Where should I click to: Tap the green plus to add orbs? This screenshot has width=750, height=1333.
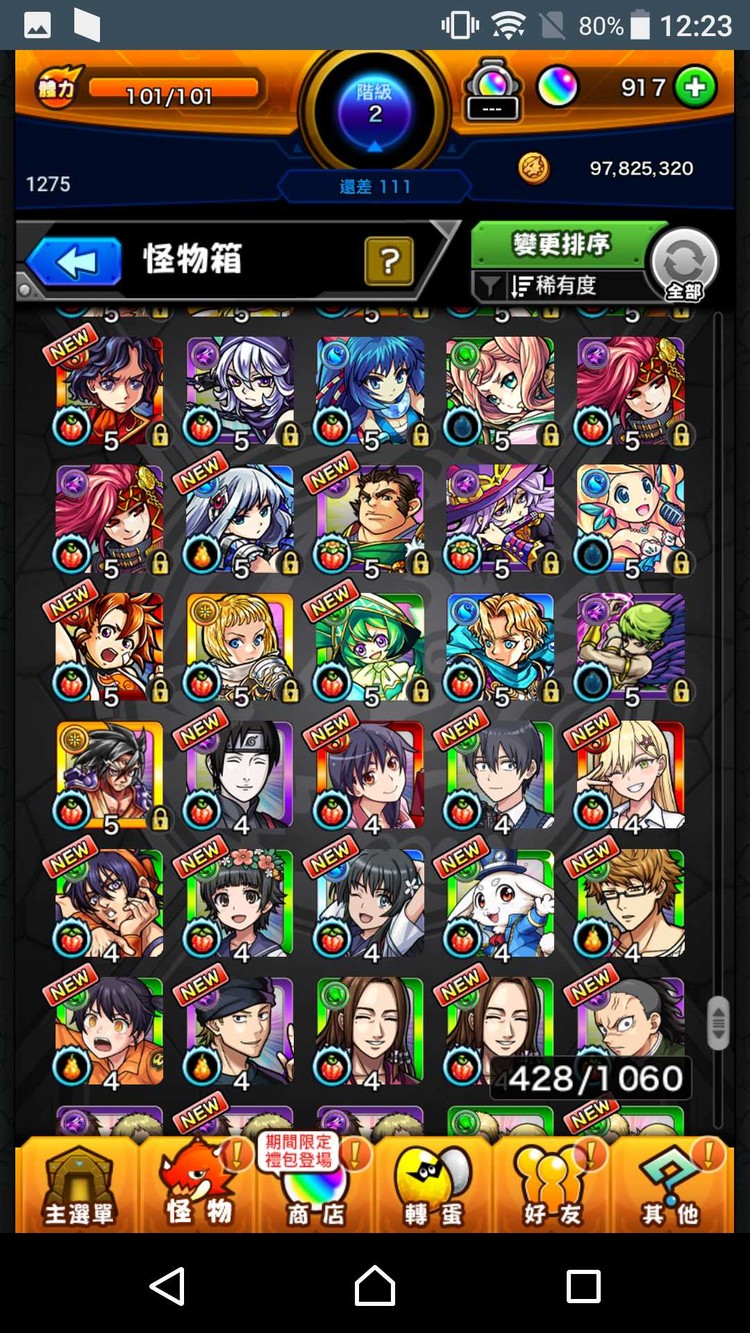click(694, 88)
